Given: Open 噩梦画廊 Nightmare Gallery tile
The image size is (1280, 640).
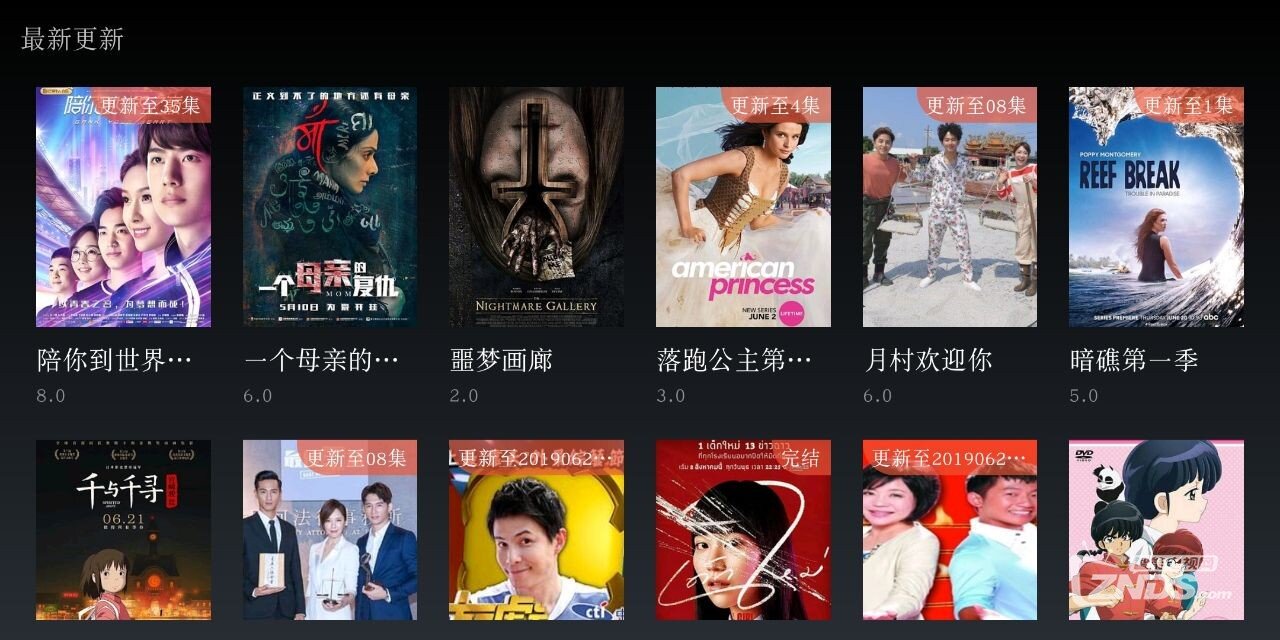Looking at the screenshot, I should pos(536,207).
